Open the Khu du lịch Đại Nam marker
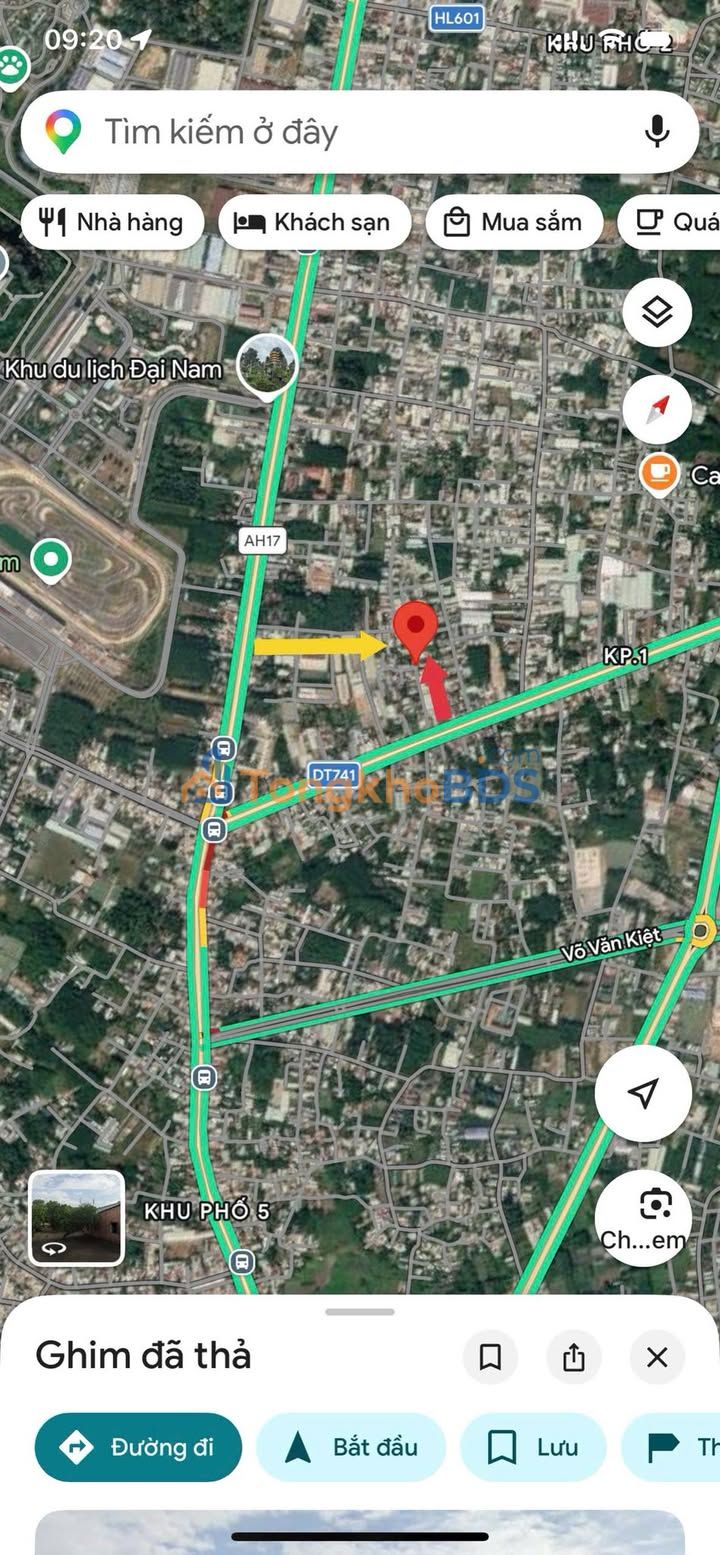Image resolution: width=720 pixels, height=1555 pixels. click(x=267, y=367)
